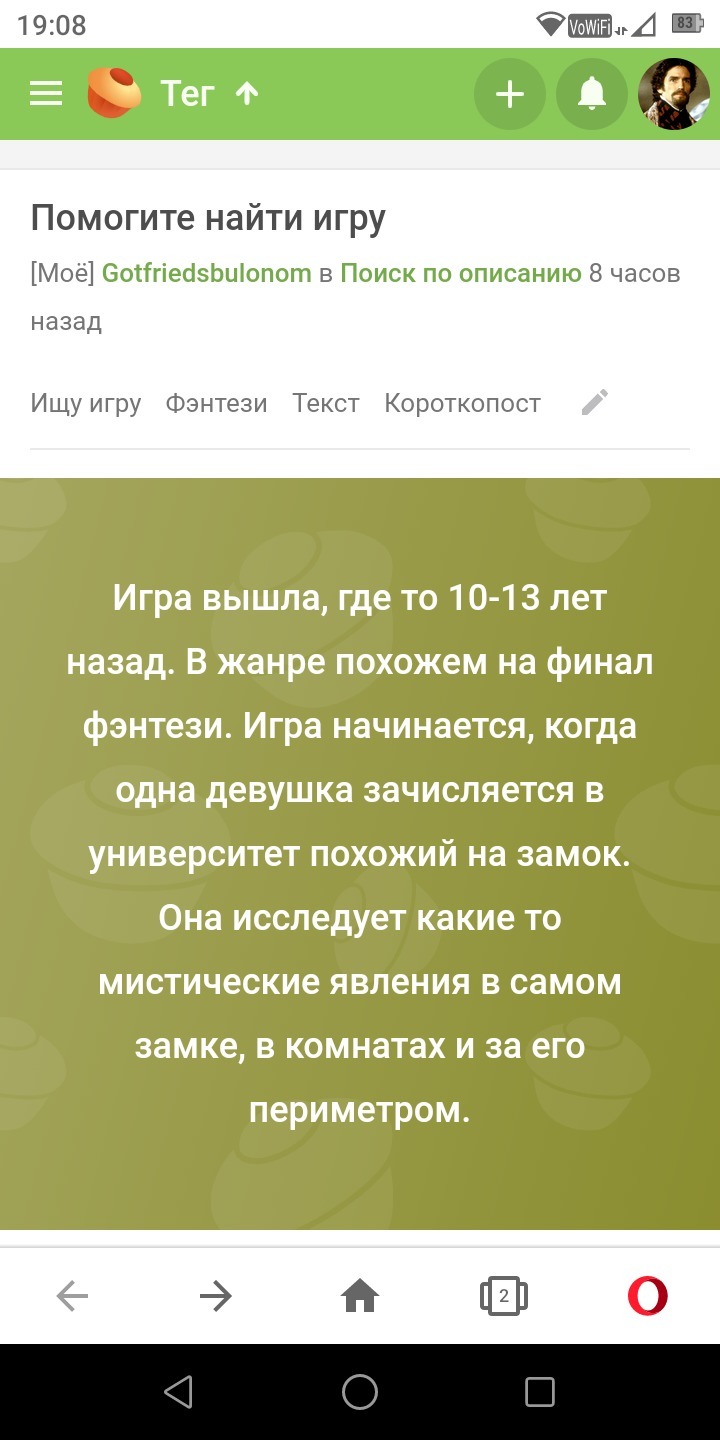Open author Gotfriedsbulonom's profile
720x1440 pixels.
207,273
